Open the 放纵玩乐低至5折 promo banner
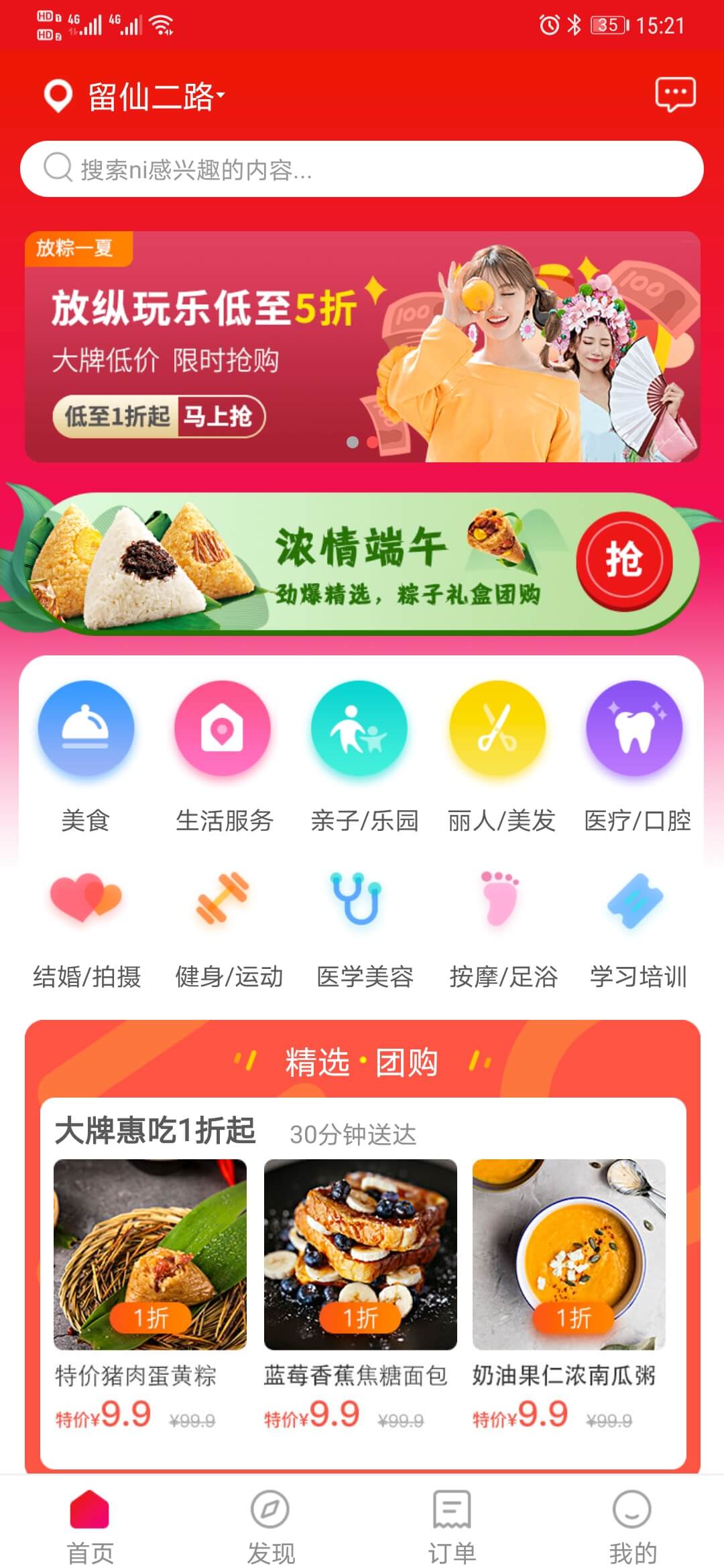The height and width of the screenshot is (1568, 724). click(x=362, y=346)
